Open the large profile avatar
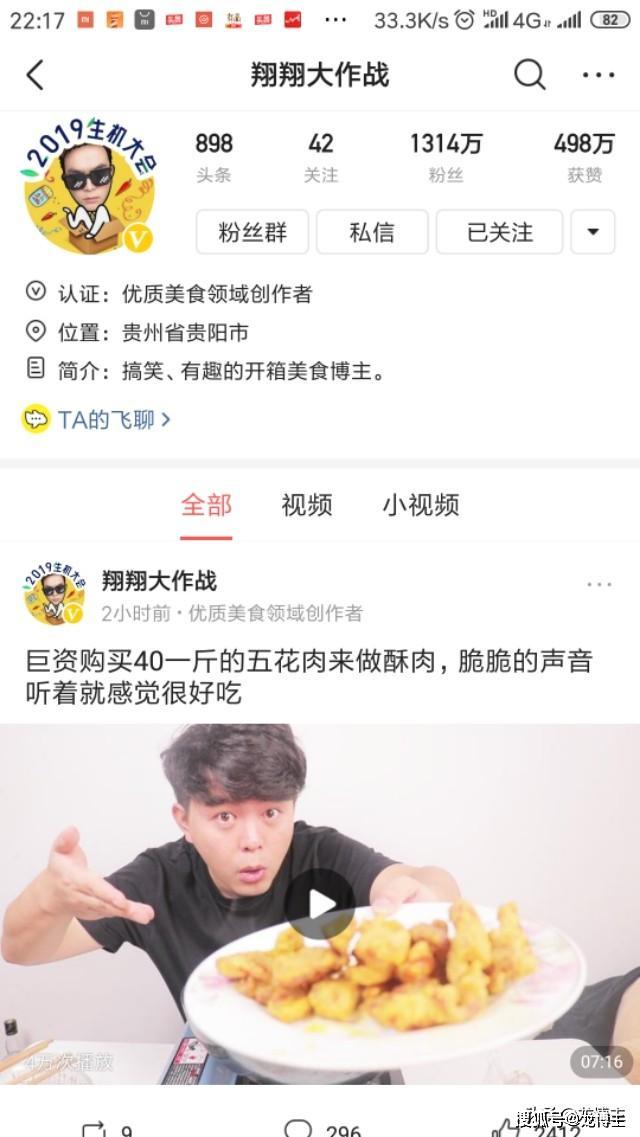 (88, 186)
